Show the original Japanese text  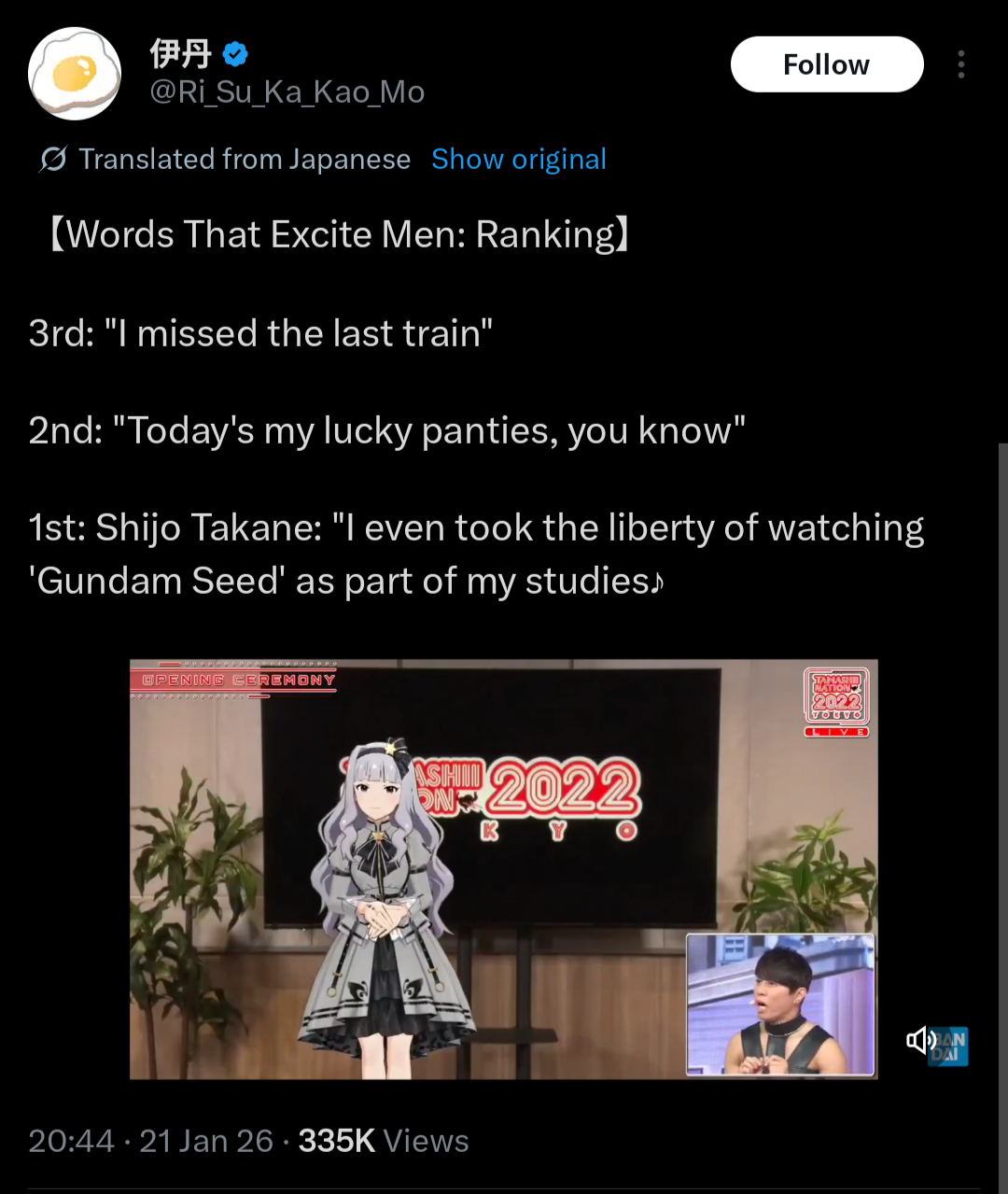[519, 159]
